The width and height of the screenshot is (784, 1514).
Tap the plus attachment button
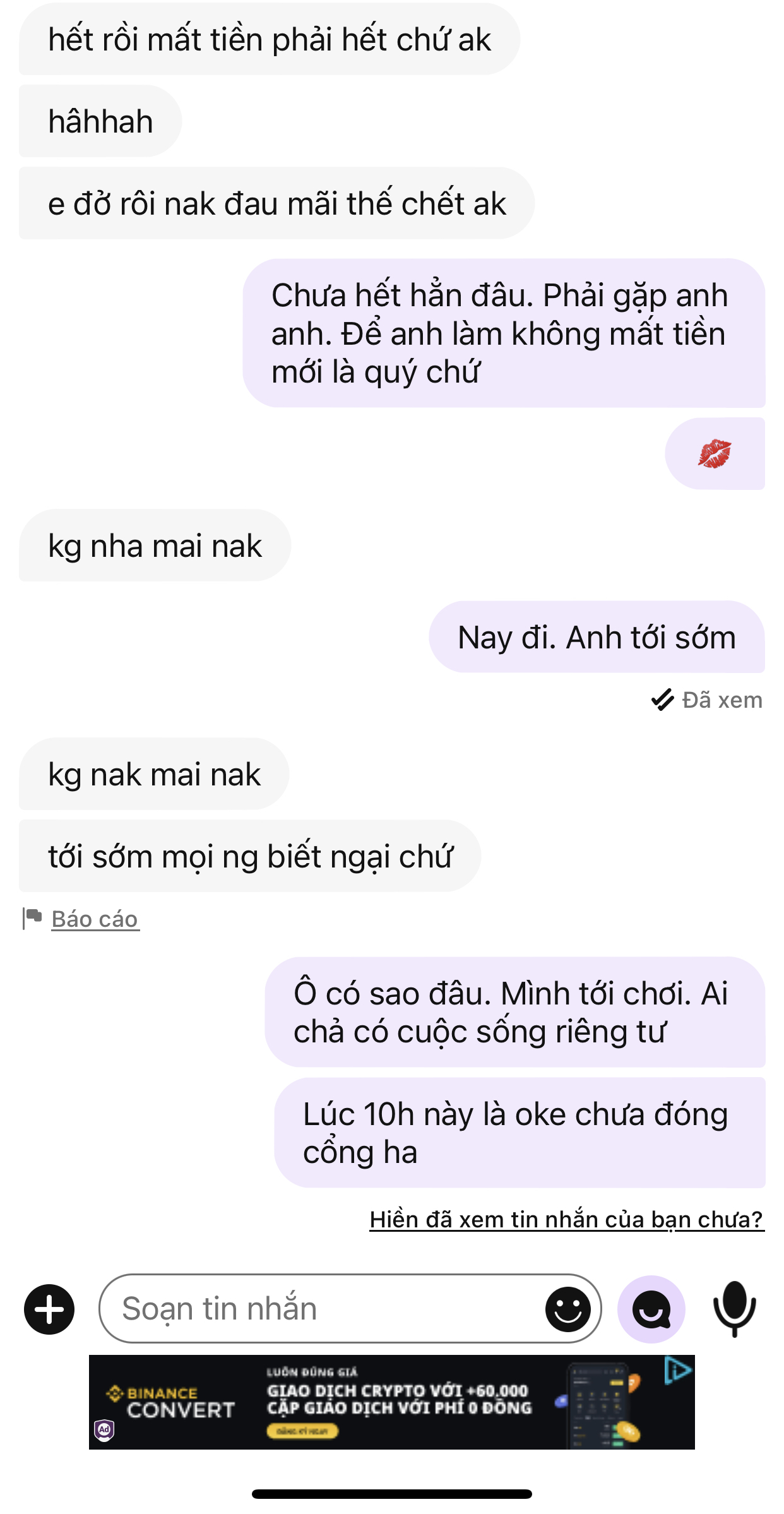49,1309
